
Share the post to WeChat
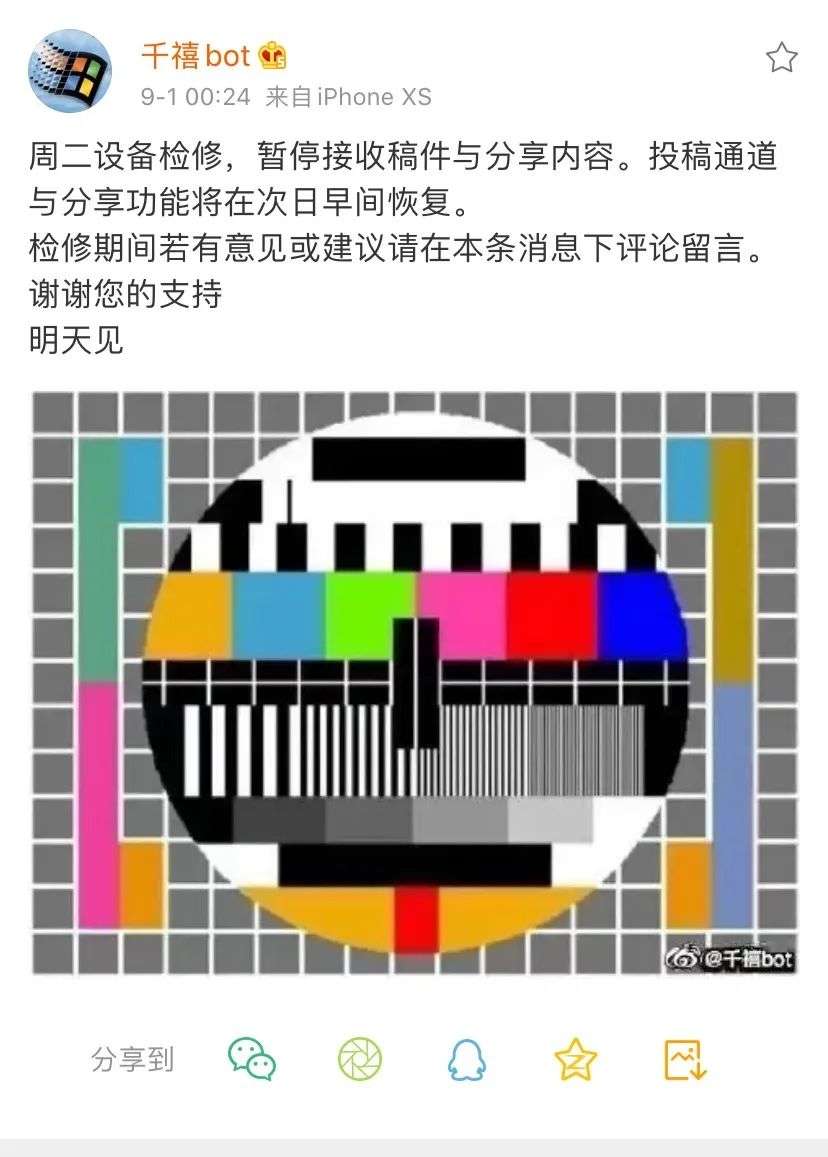[252, 1059]
